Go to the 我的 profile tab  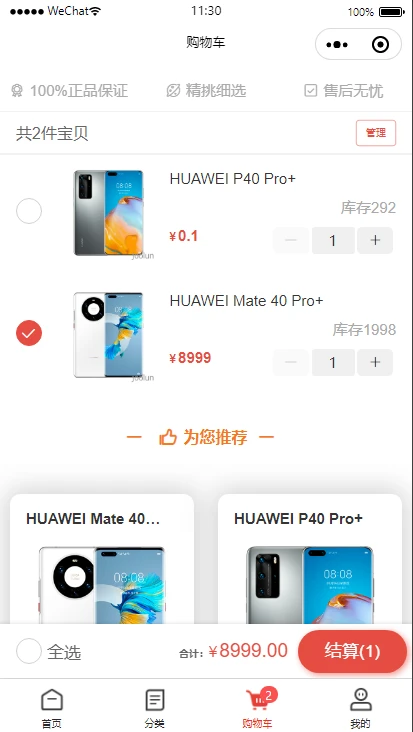point(360,709)
